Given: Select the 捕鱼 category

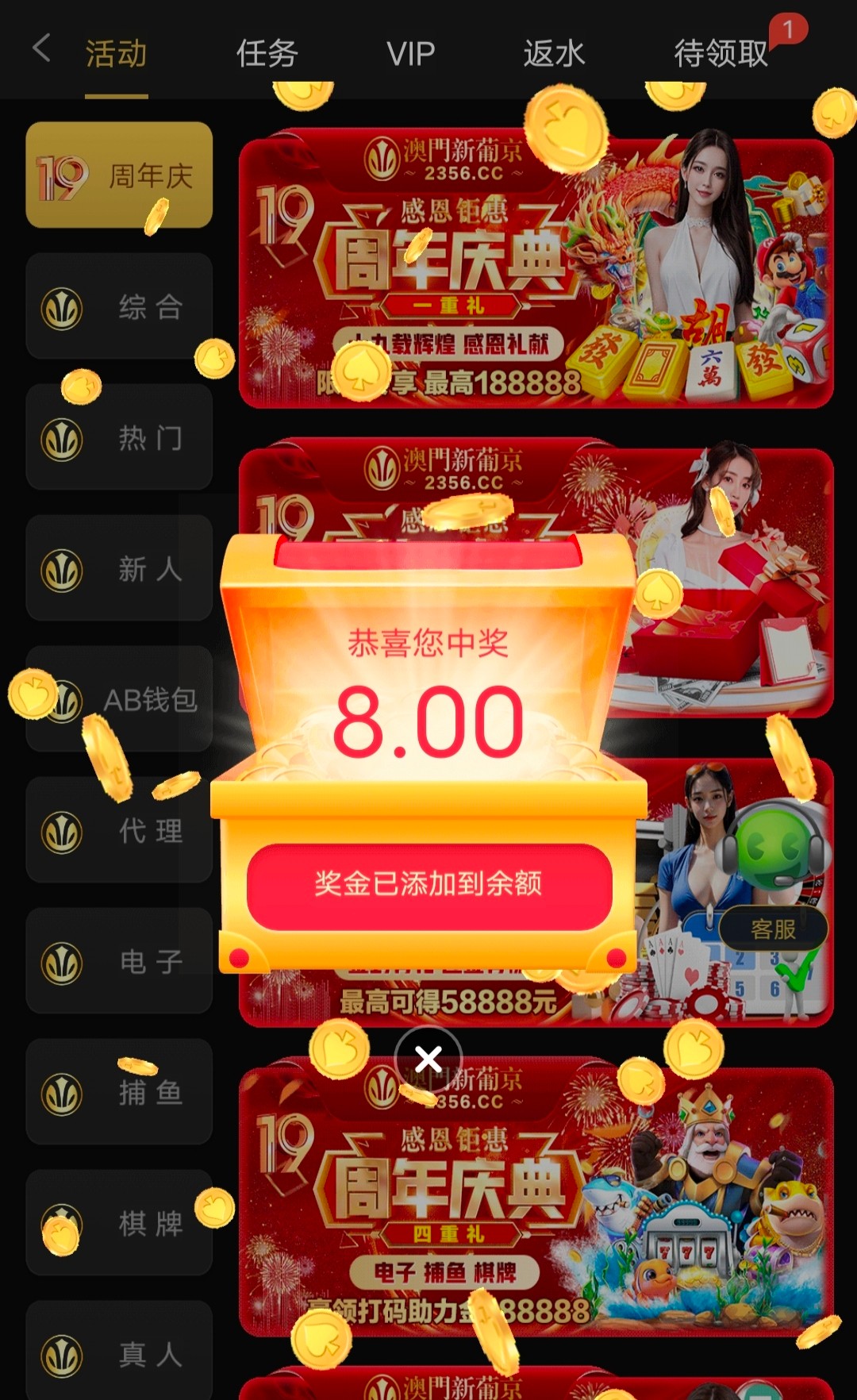Looking at the screenshot, I should click(119, 1093).
